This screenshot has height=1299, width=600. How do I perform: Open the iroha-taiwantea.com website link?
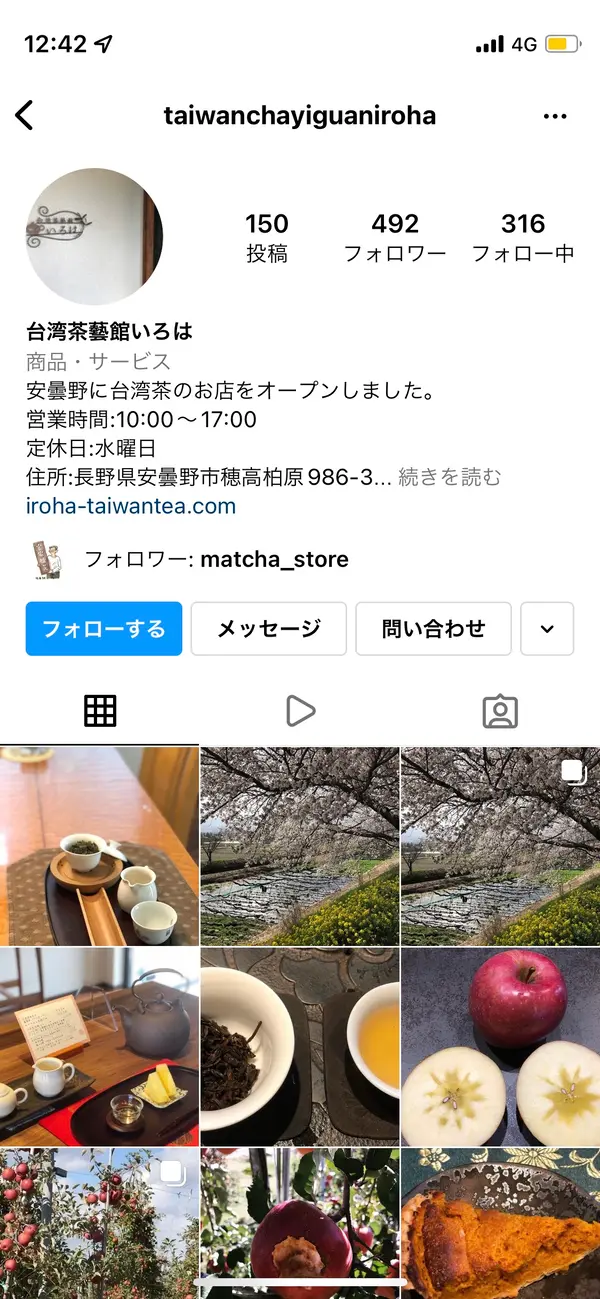tap(131, 506)
